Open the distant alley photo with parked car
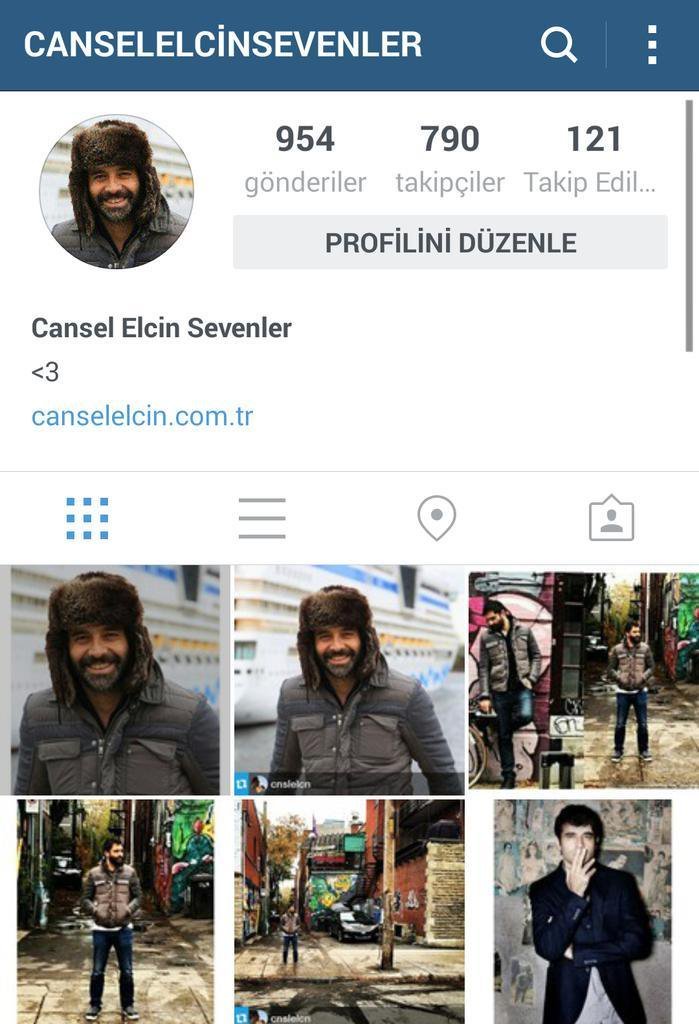 point(349,910)
